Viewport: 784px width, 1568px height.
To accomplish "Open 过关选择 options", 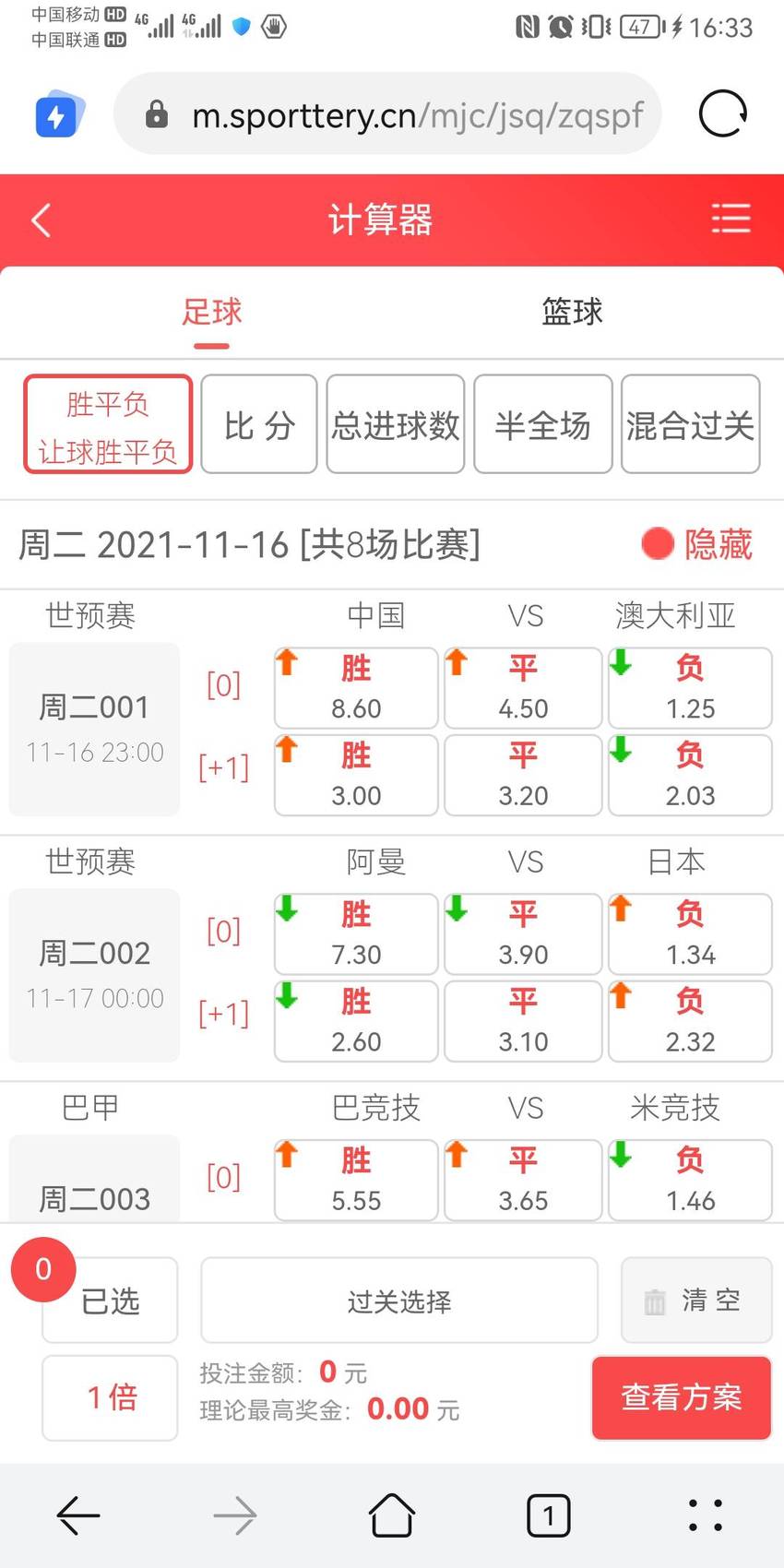I will click(399, 1301).
